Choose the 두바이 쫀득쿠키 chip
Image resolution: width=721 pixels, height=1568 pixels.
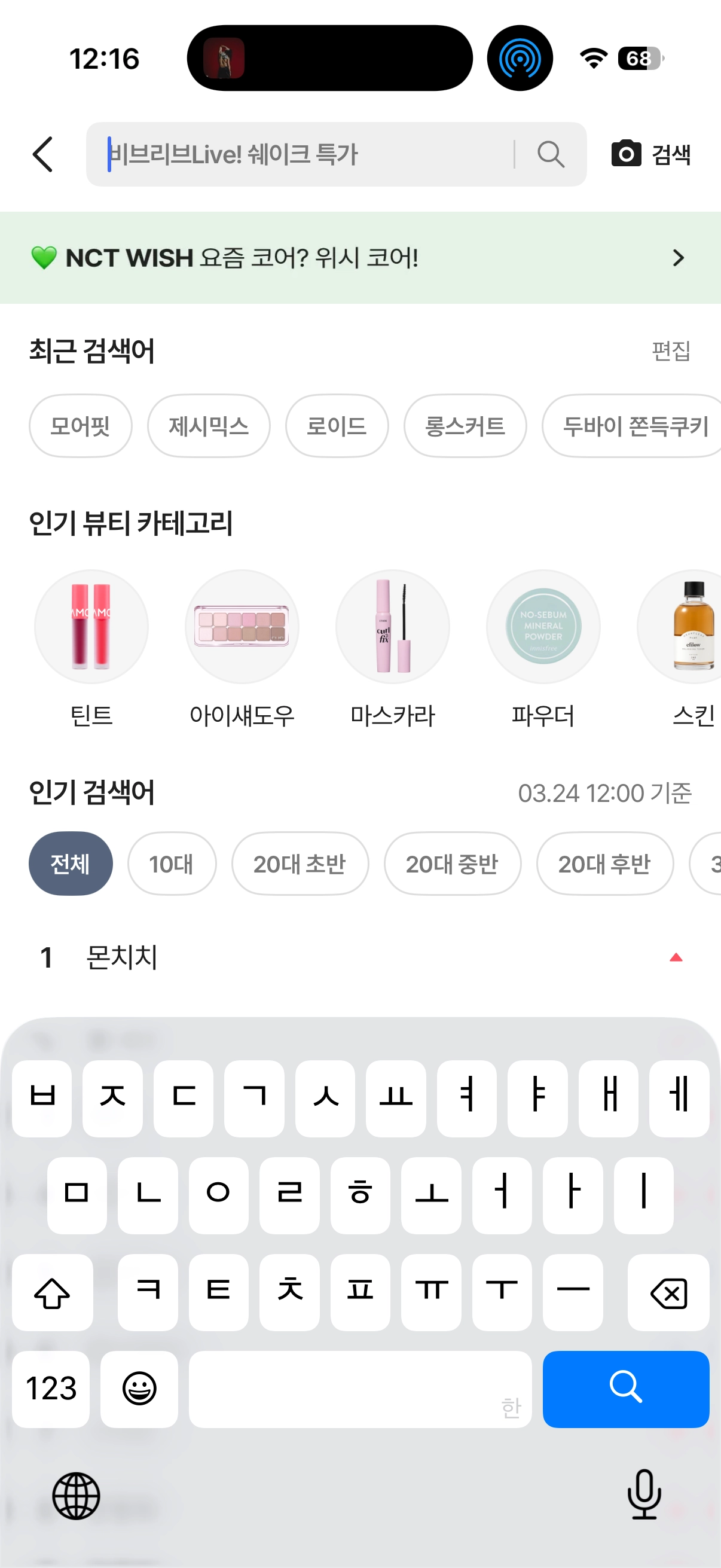(633, 426)
